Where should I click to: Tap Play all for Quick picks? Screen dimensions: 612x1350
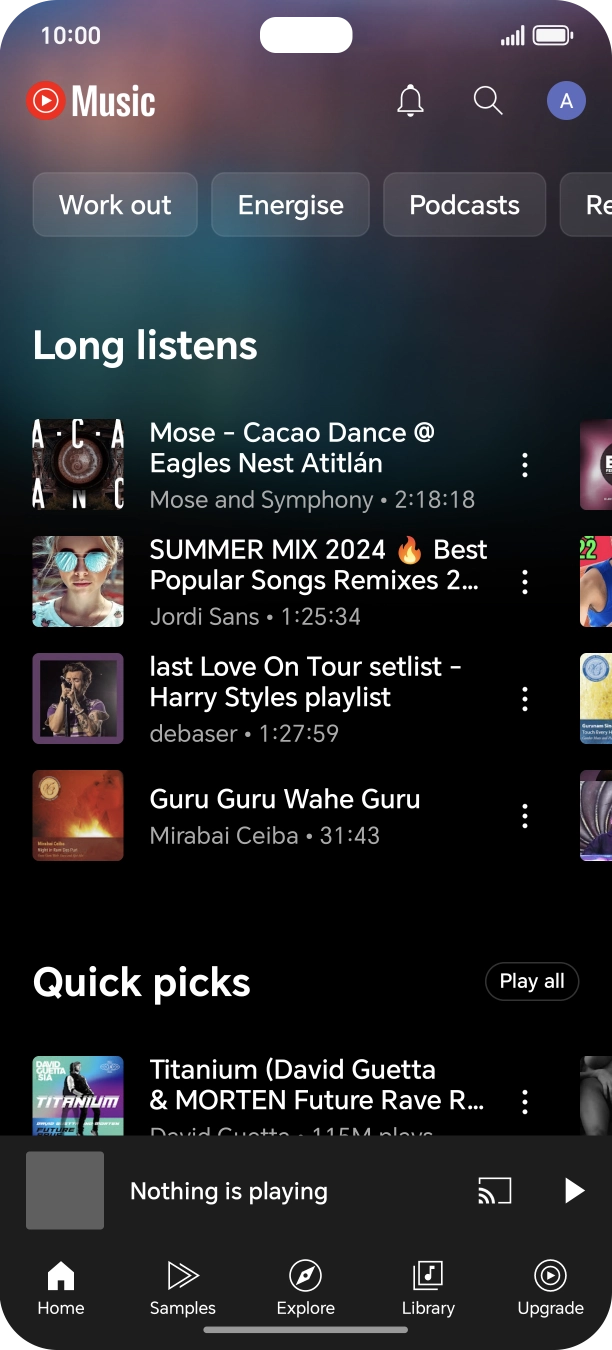(x=532, y=981)
